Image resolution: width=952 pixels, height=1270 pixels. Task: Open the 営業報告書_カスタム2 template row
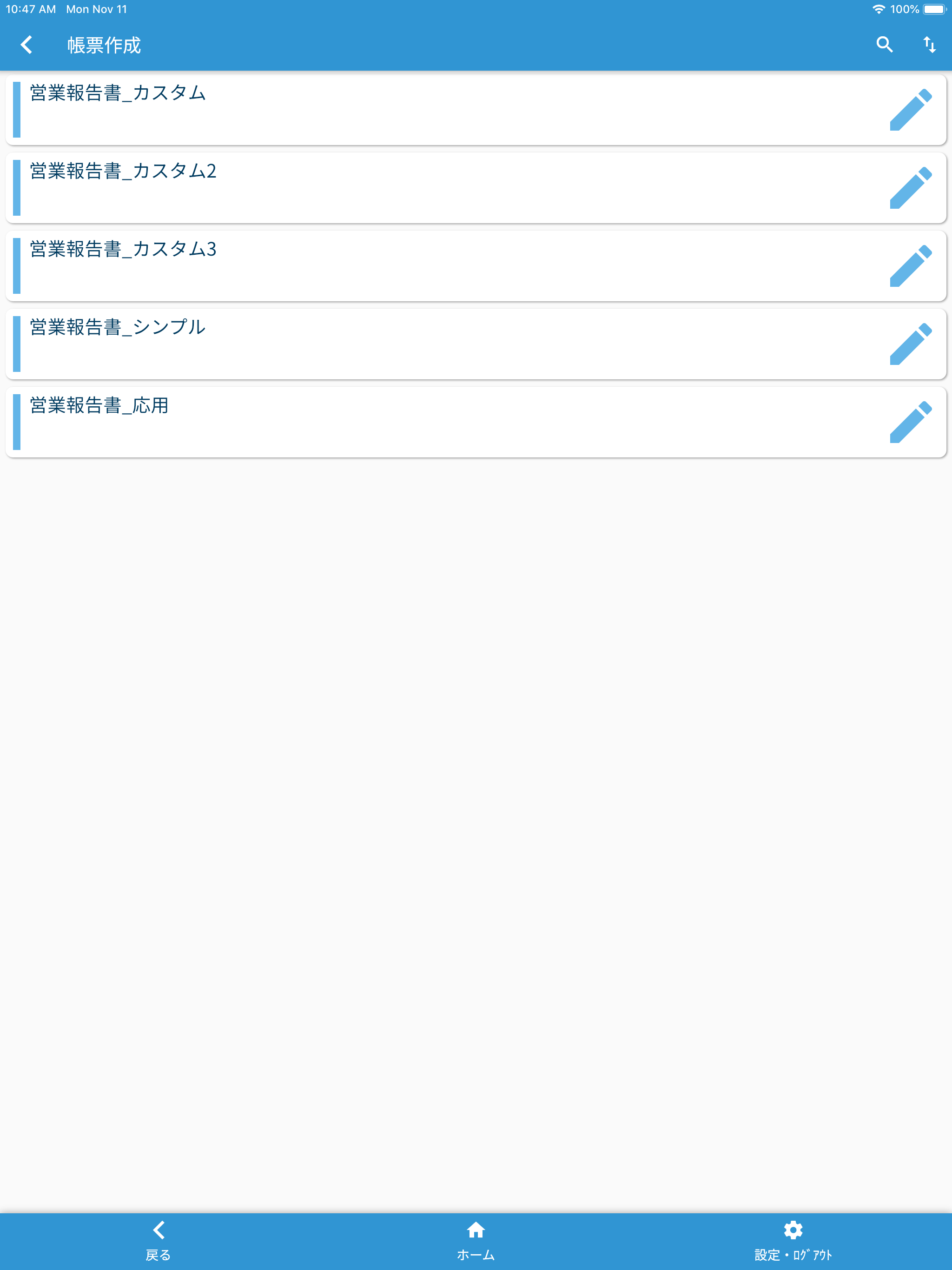(402, 188)
